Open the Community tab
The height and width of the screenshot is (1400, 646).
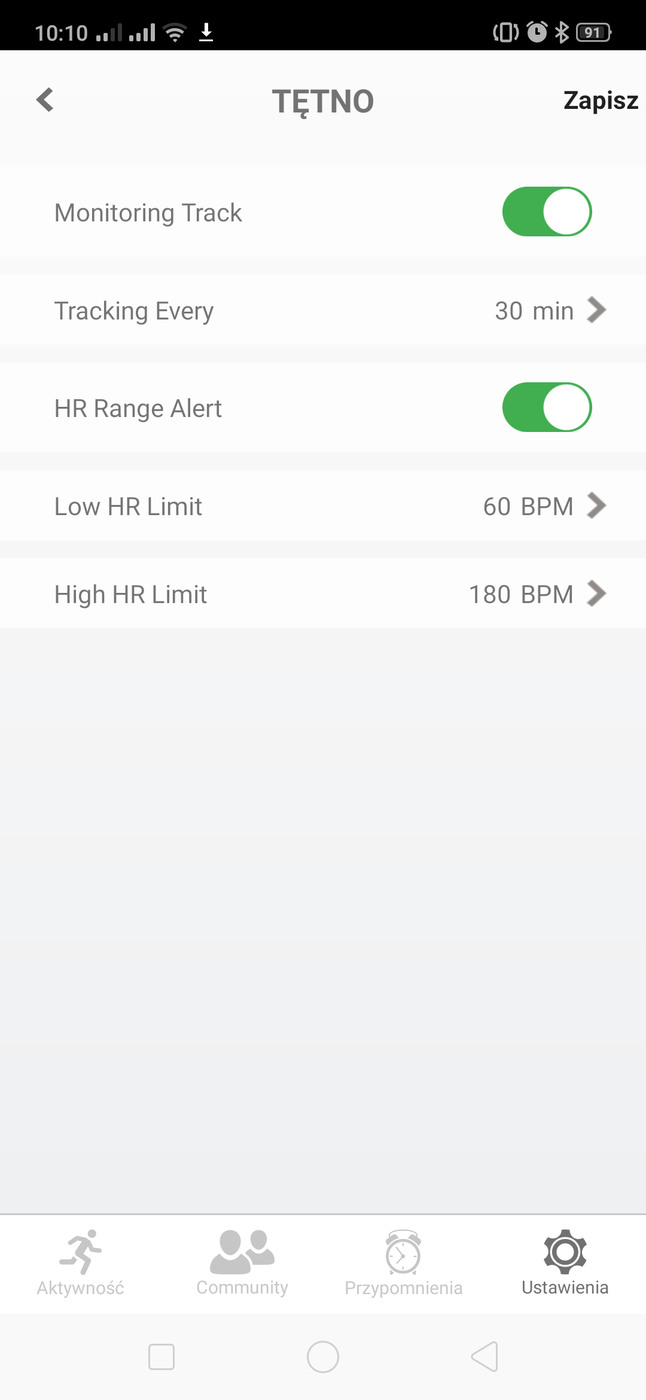click(242, 1264)
